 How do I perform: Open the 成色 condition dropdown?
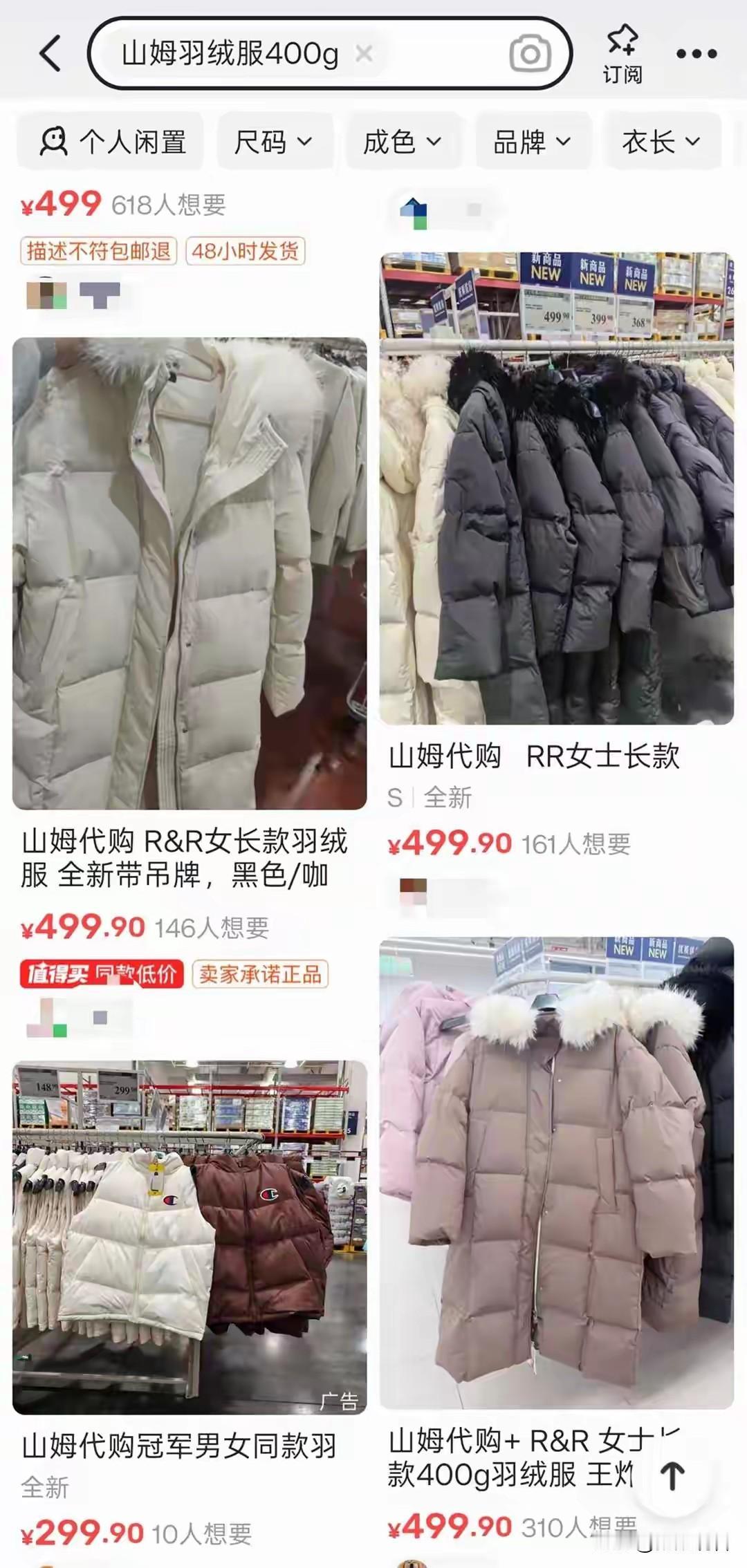click(403, 141)
